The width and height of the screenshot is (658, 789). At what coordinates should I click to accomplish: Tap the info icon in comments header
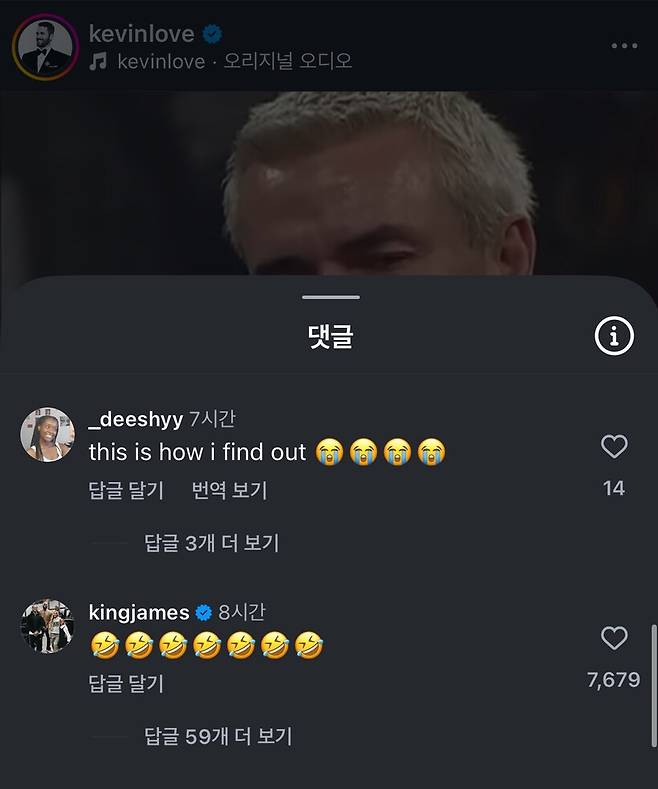point(614,337)
